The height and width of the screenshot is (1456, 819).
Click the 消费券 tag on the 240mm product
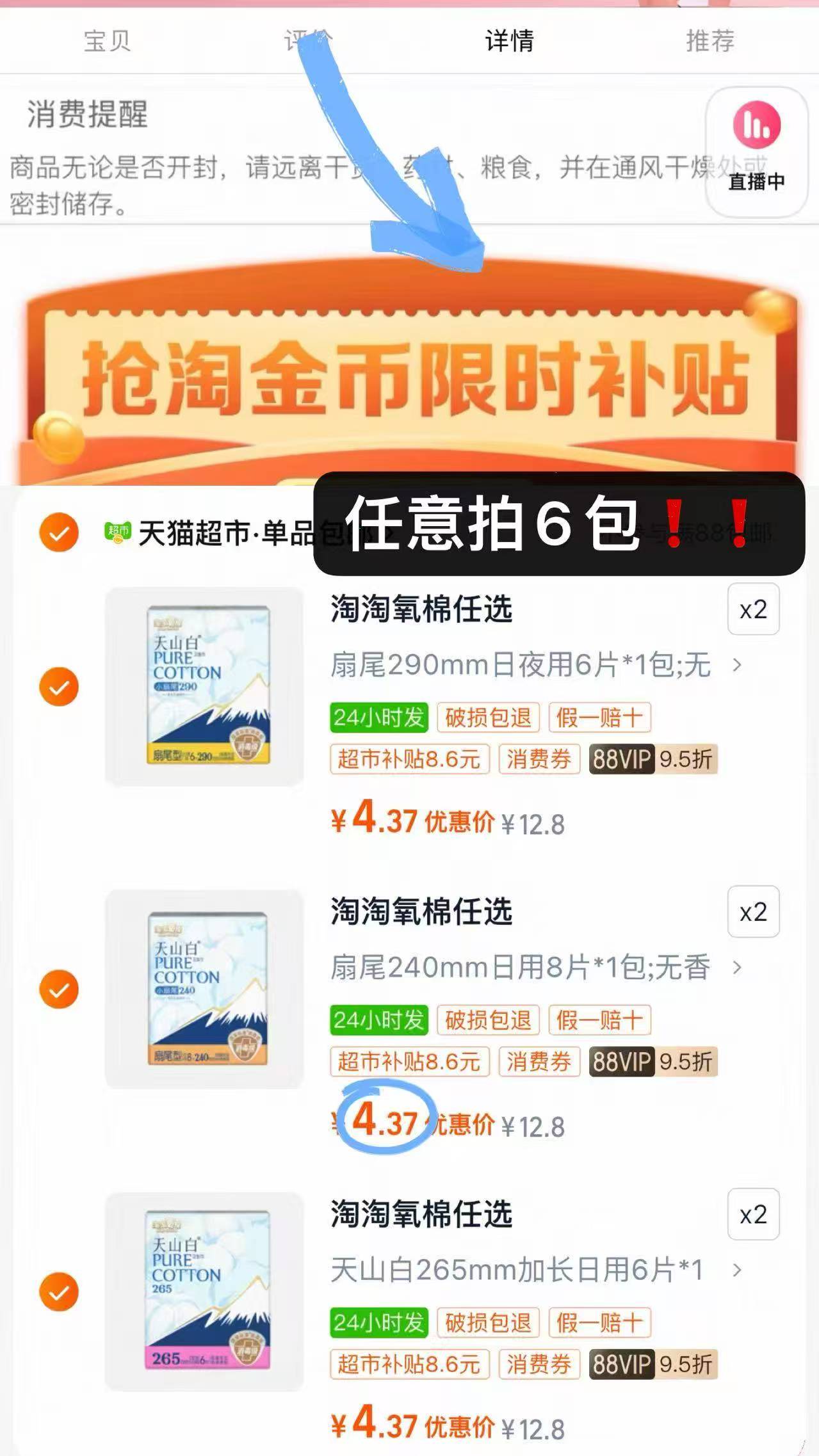tap(540, 1062)
